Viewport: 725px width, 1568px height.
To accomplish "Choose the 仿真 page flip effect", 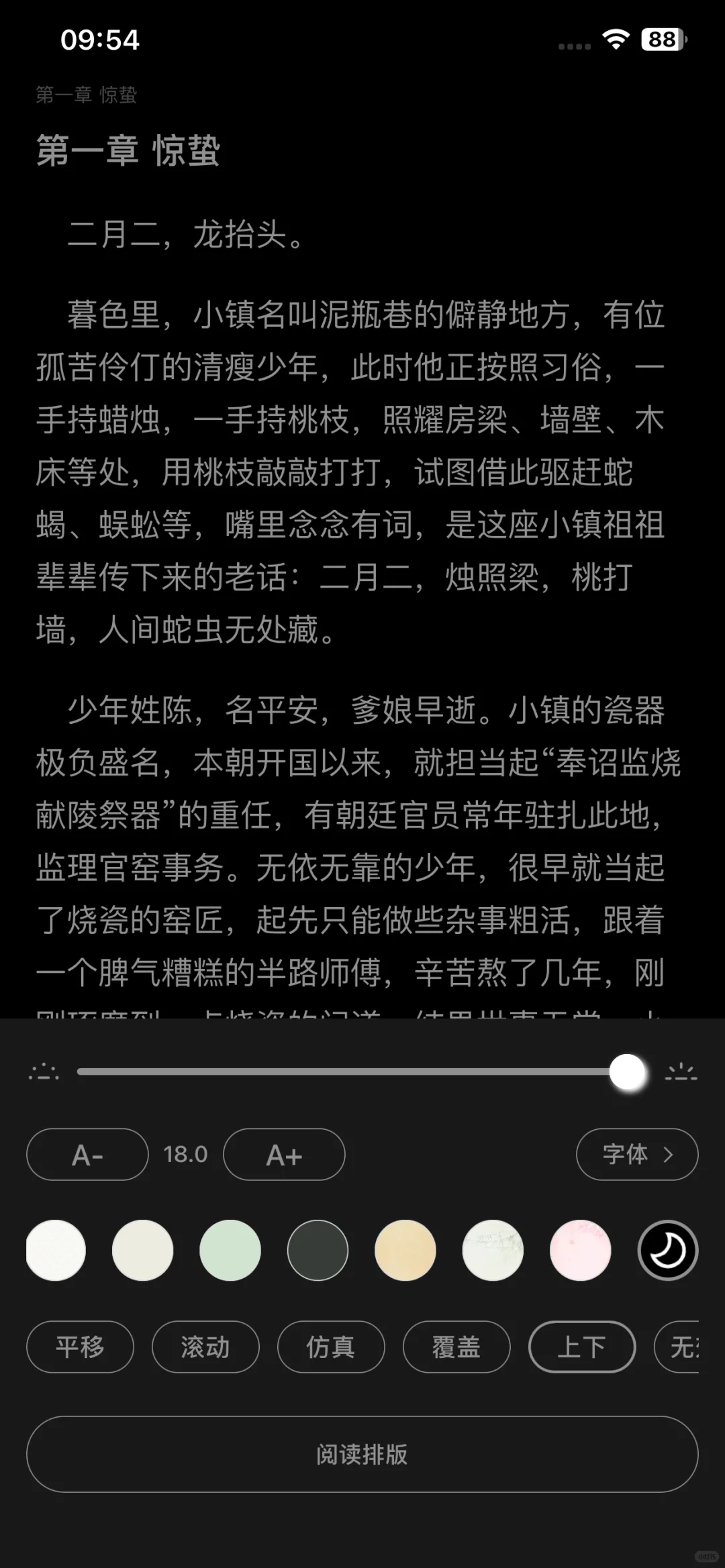I will click(331, 1347).
